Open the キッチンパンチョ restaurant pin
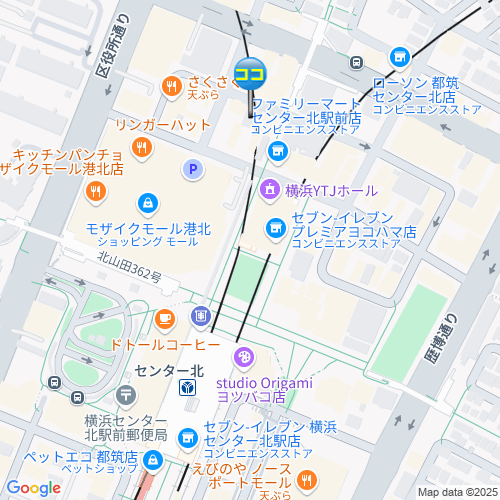 (x=96, y=192)
